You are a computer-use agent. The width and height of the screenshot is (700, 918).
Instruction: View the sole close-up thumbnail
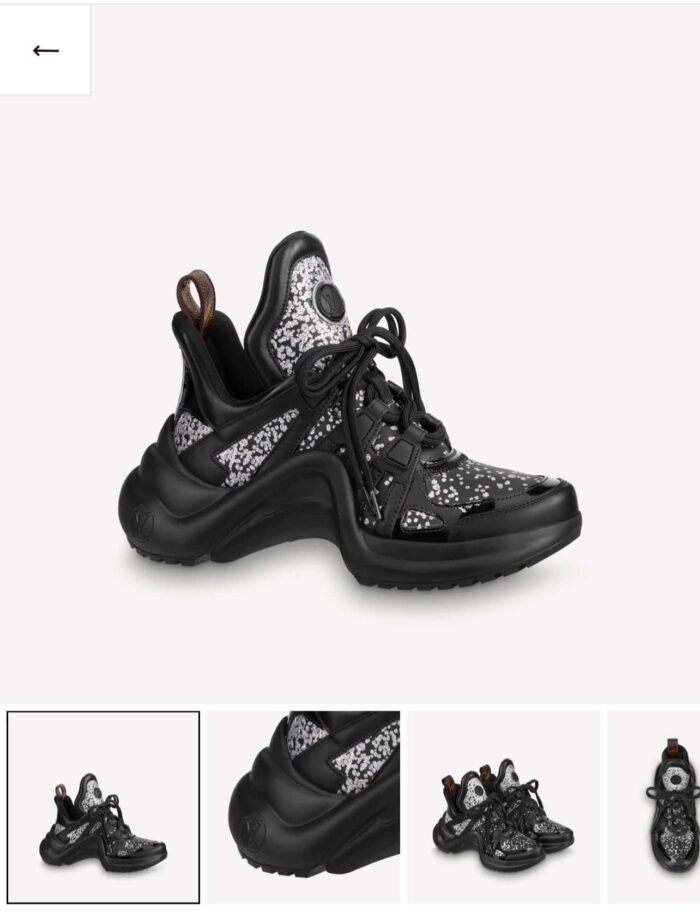click(304, 807)
